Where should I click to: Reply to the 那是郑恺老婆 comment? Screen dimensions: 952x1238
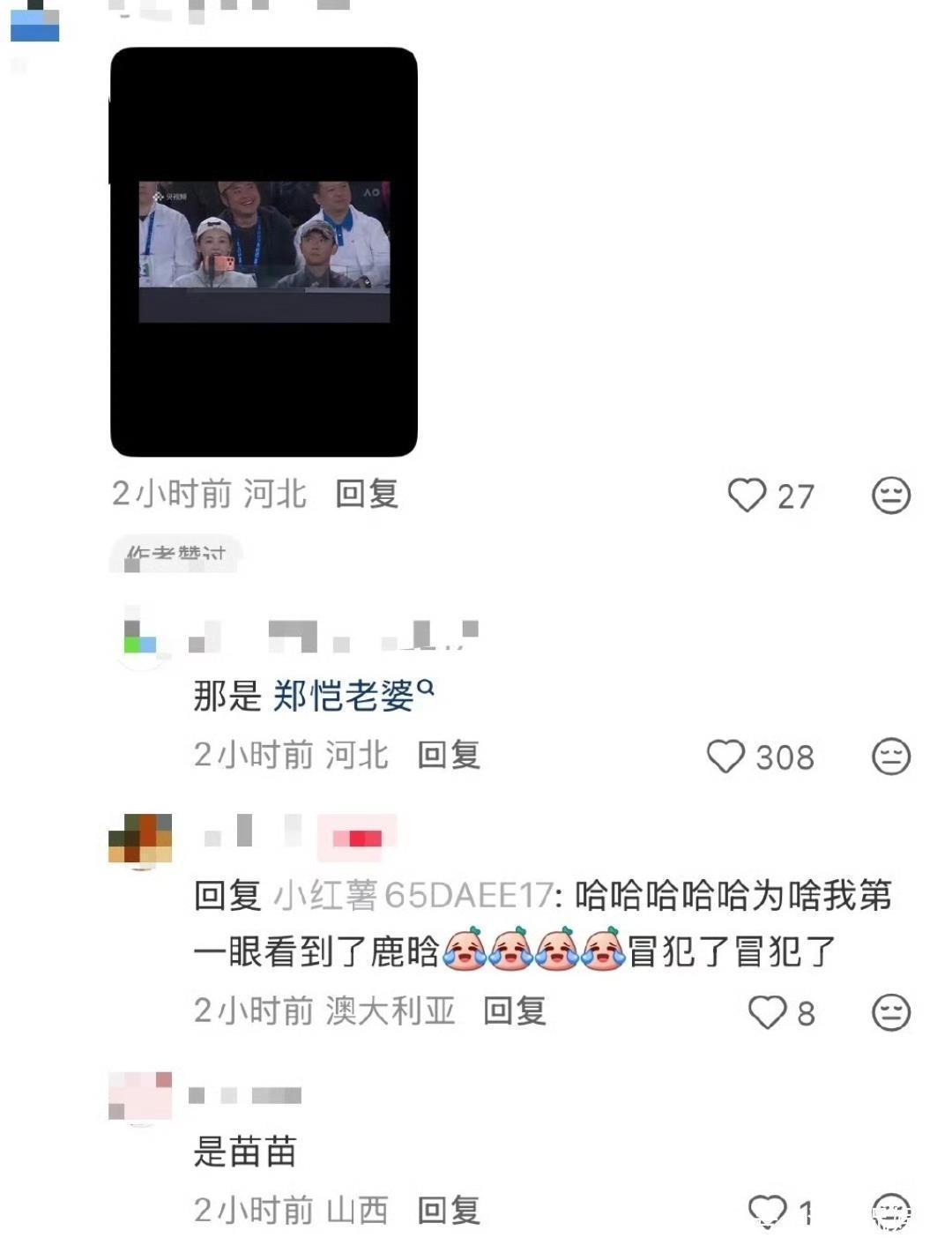[449, 756]
